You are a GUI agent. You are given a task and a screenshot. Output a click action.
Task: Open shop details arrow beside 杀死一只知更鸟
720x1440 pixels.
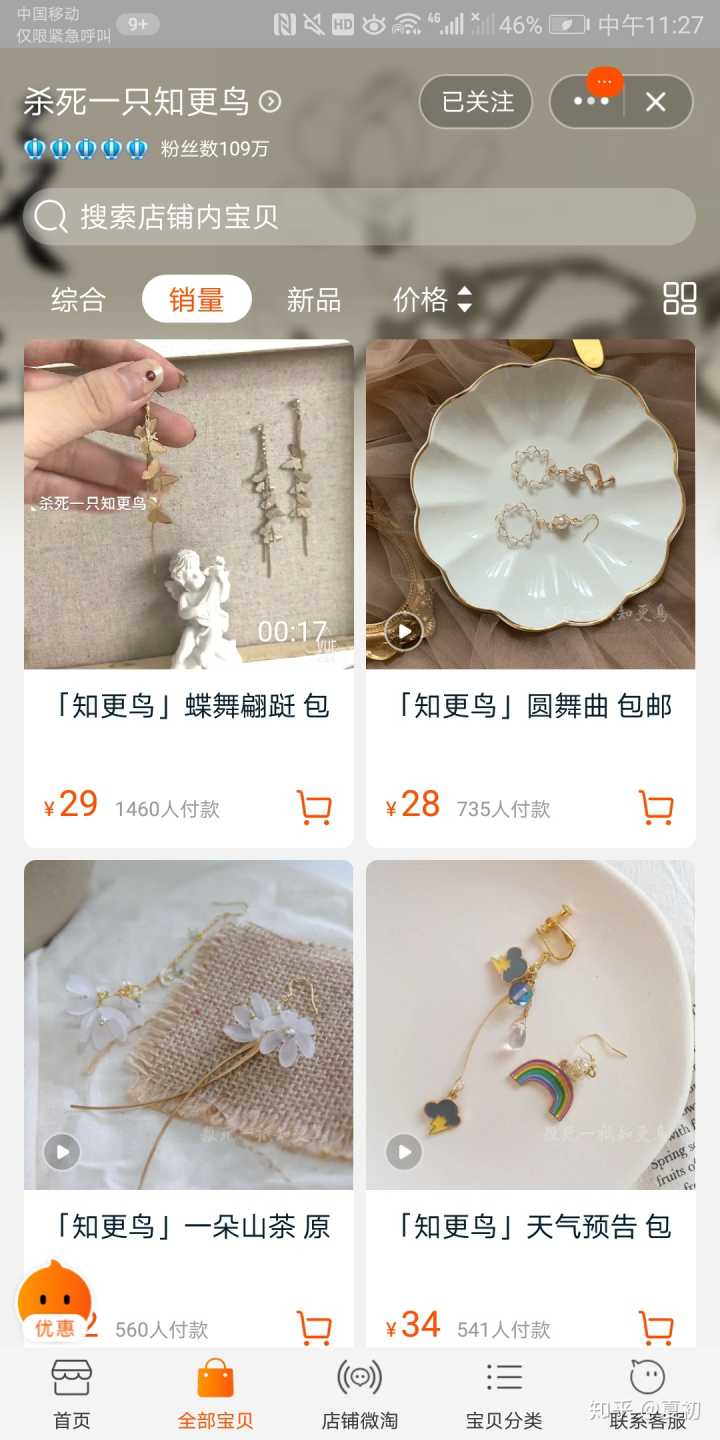[x=270, y=101]
